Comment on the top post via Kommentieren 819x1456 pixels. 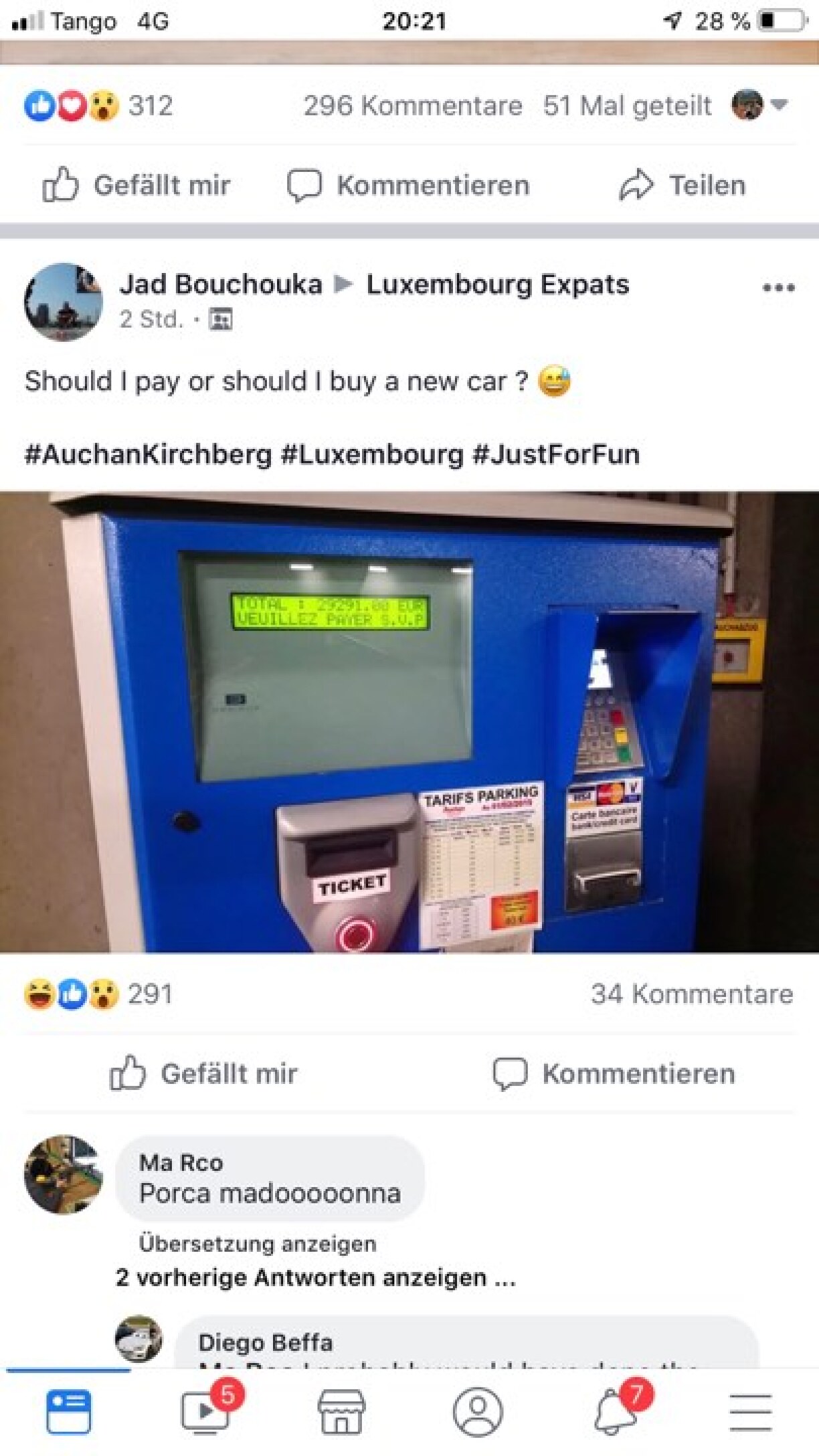pos(408,185)
